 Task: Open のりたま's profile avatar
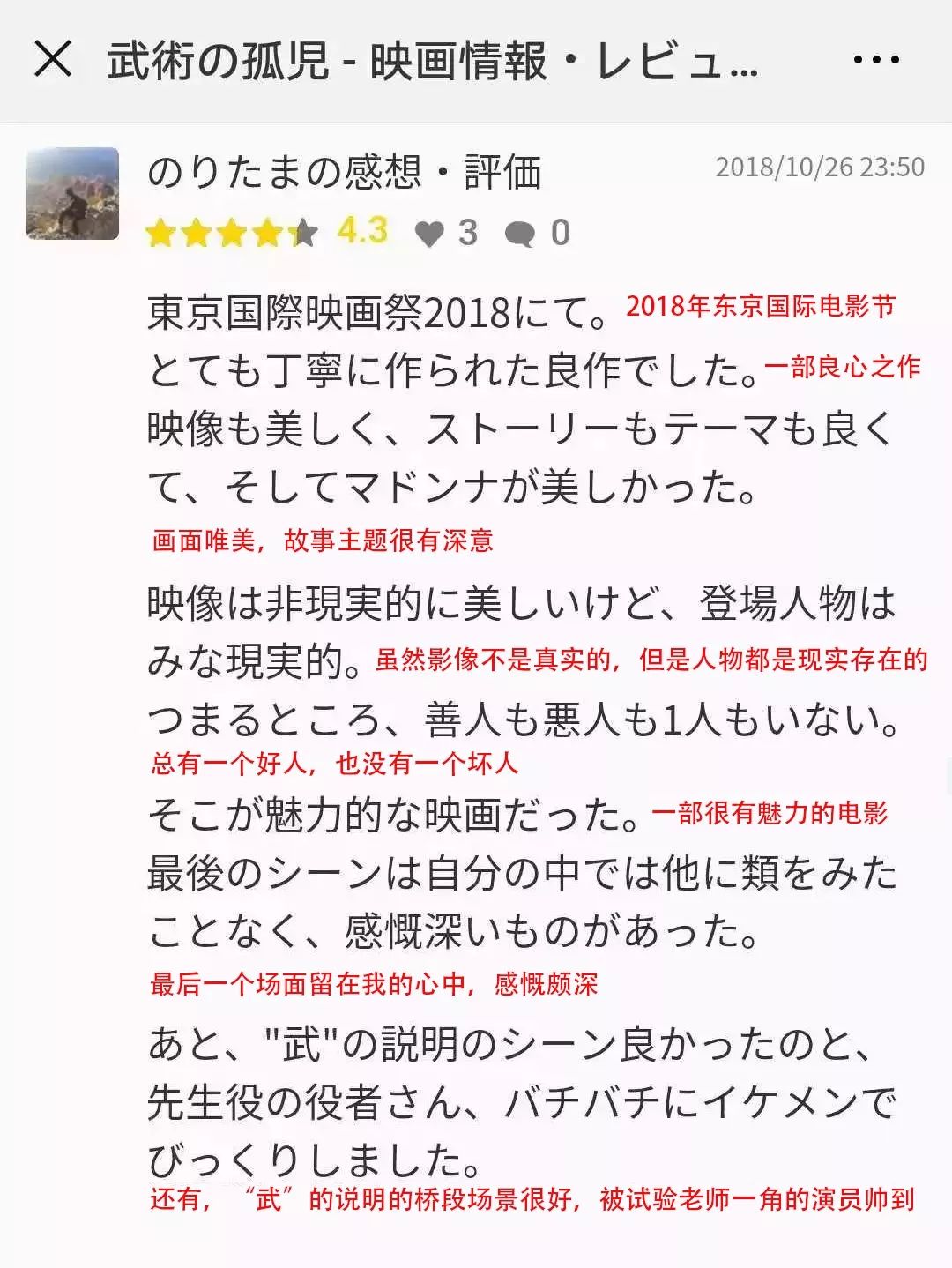coord(72,193)
